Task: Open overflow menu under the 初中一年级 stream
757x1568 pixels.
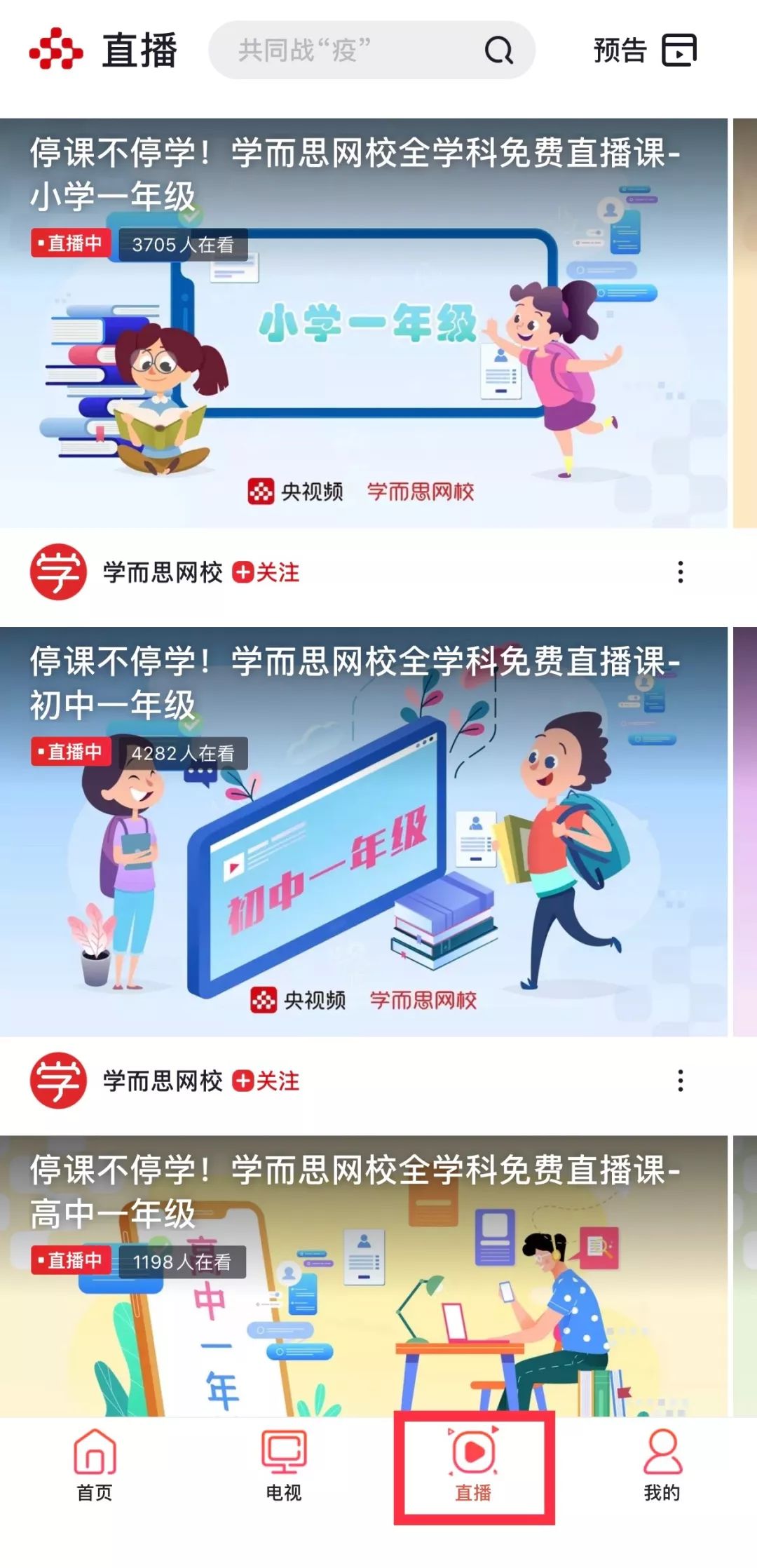Action: click(680, 1081)
